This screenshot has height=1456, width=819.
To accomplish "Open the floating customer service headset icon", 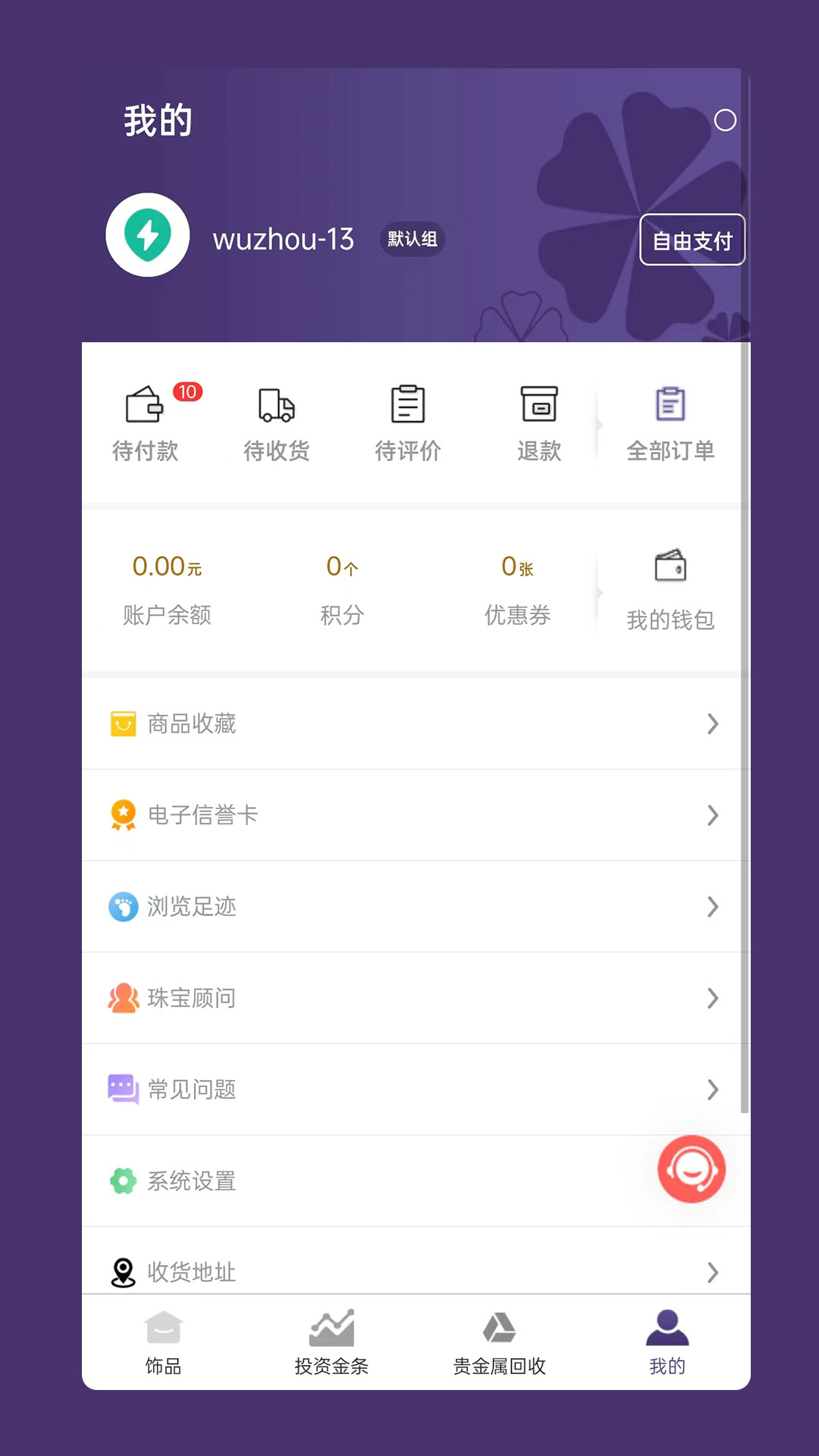I will [x=690, y=1169].
